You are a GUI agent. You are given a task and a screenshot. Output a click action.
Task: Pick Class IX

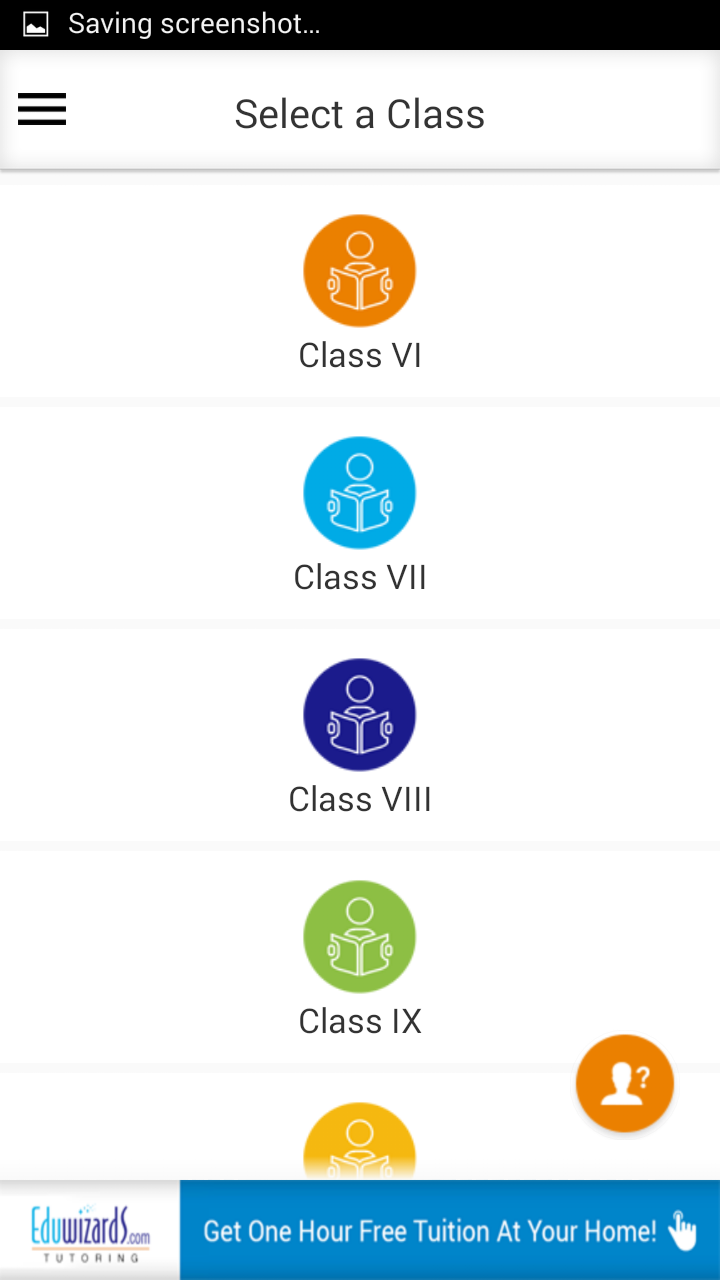coord(360,957)
